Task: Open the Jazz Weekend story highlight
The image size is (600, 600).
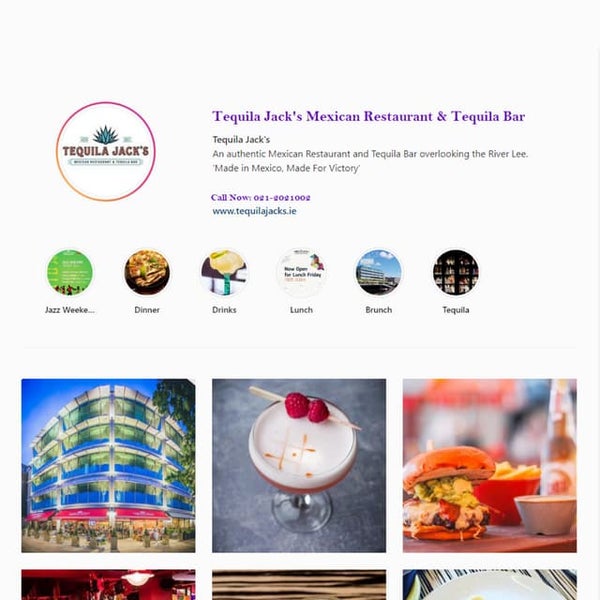Action: [70, 272]
